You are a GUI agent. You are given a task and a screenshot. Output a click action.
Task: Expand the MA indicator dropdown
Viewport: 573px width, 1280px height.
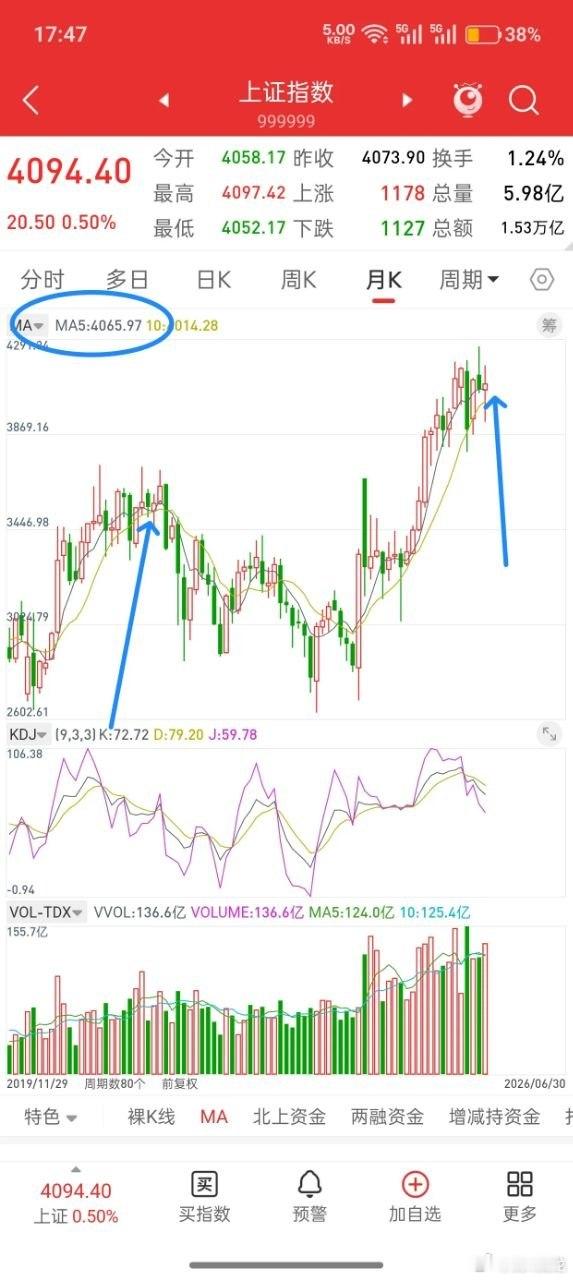[x=28, y=325]
